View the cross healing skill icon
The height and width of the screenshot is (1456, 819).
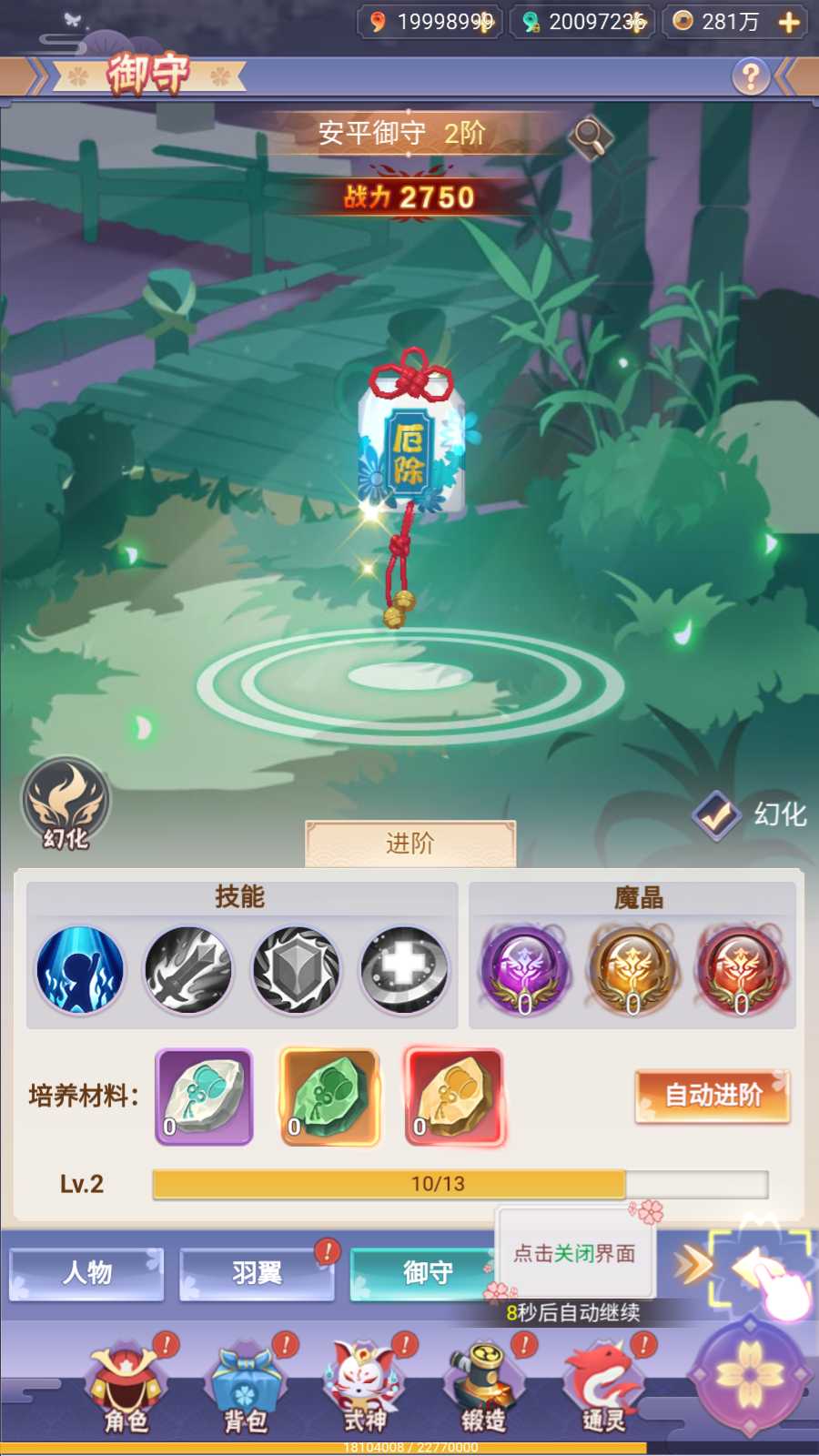click(x=404, y=970)
